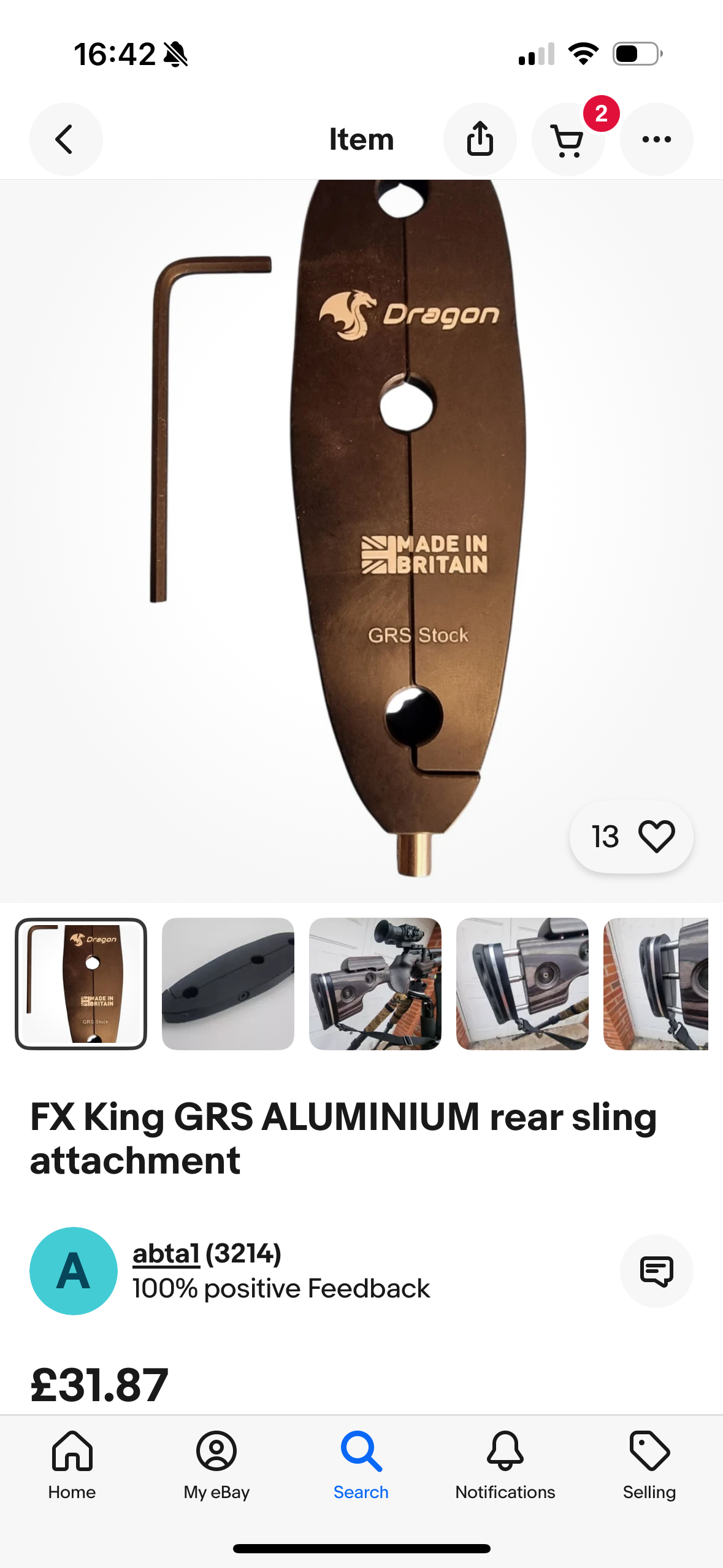Share this eBay listing
Screen dimensions: 723x1568
tap(480, 139)
